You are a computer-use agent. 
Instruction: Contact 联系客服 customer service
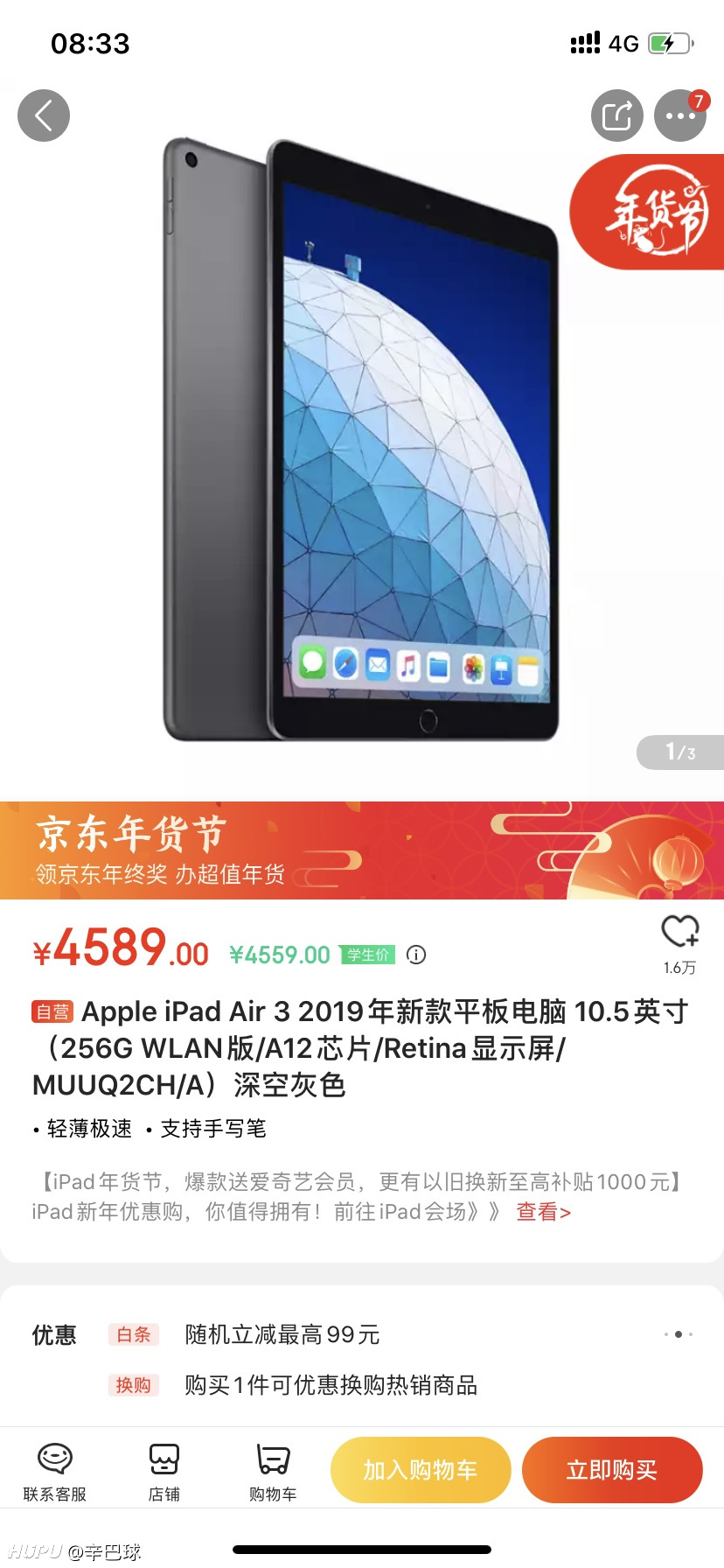(x=55, y=1472)
